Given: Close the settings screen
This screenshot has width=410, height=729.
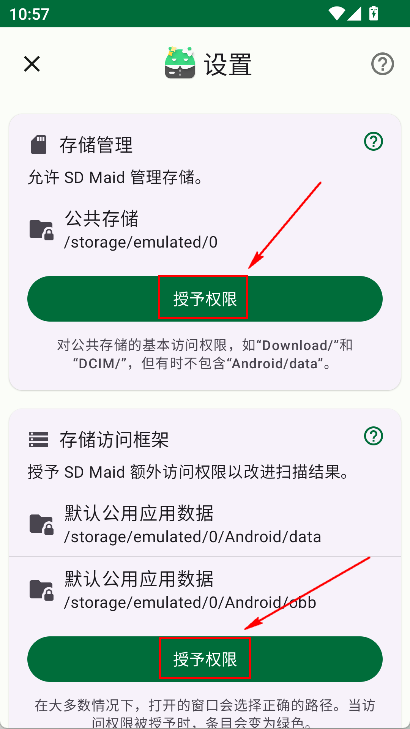Looking at the screenshot, I should pos(32,64).
